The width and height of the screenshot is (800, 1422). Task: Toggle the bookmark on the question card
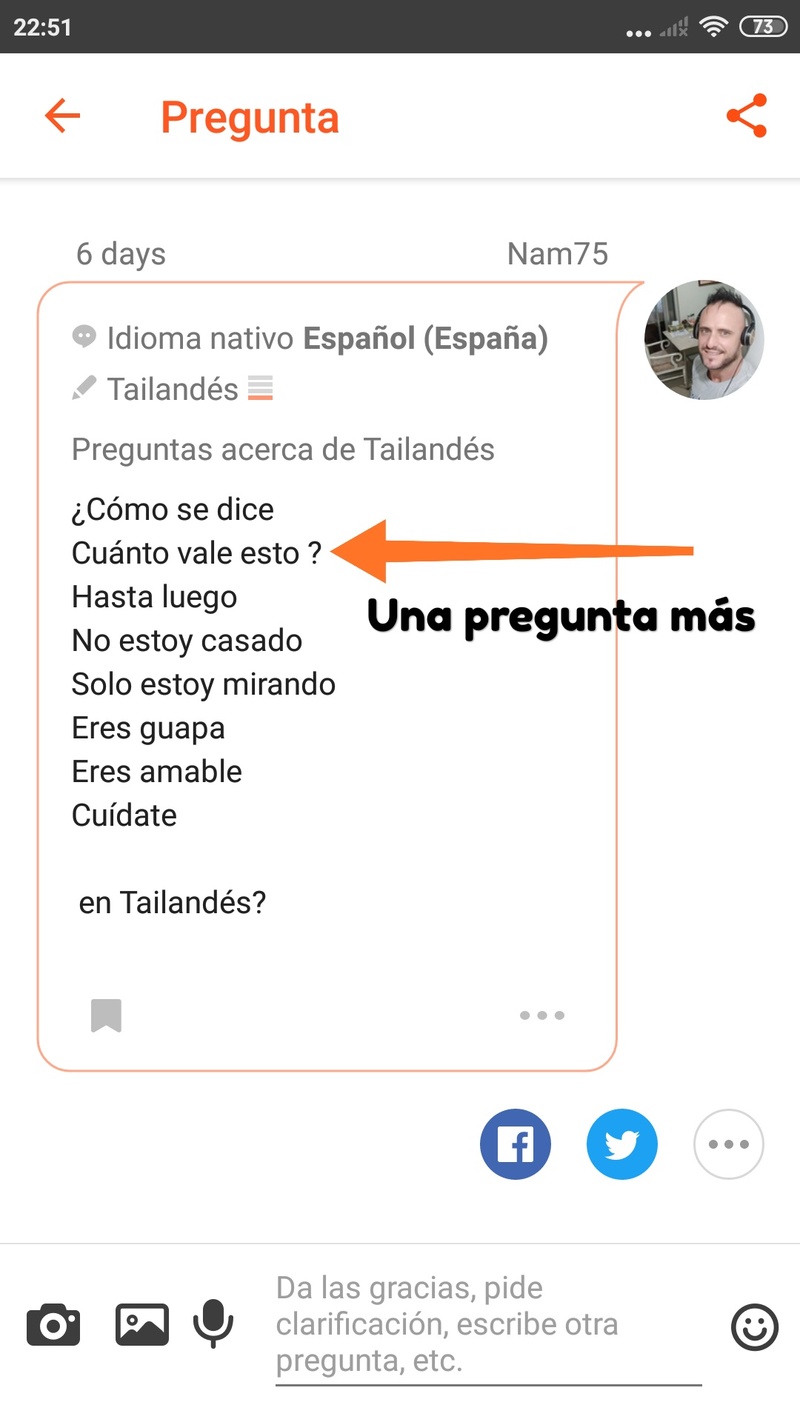point(106,1014)
